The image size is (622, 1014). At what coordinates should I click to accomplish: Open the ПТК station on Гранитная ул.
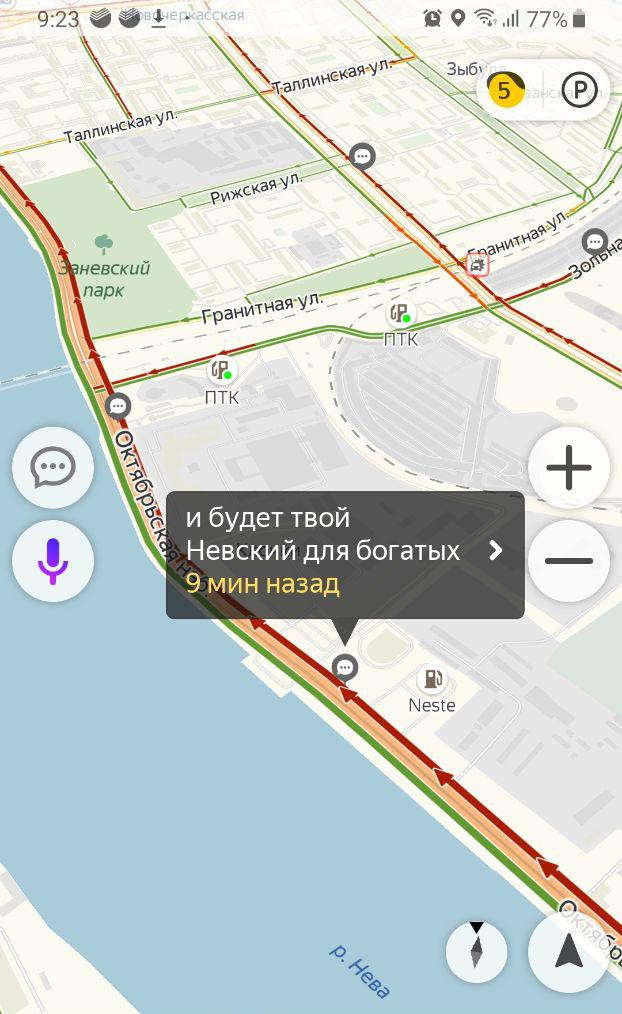click(x=401, y=314)
